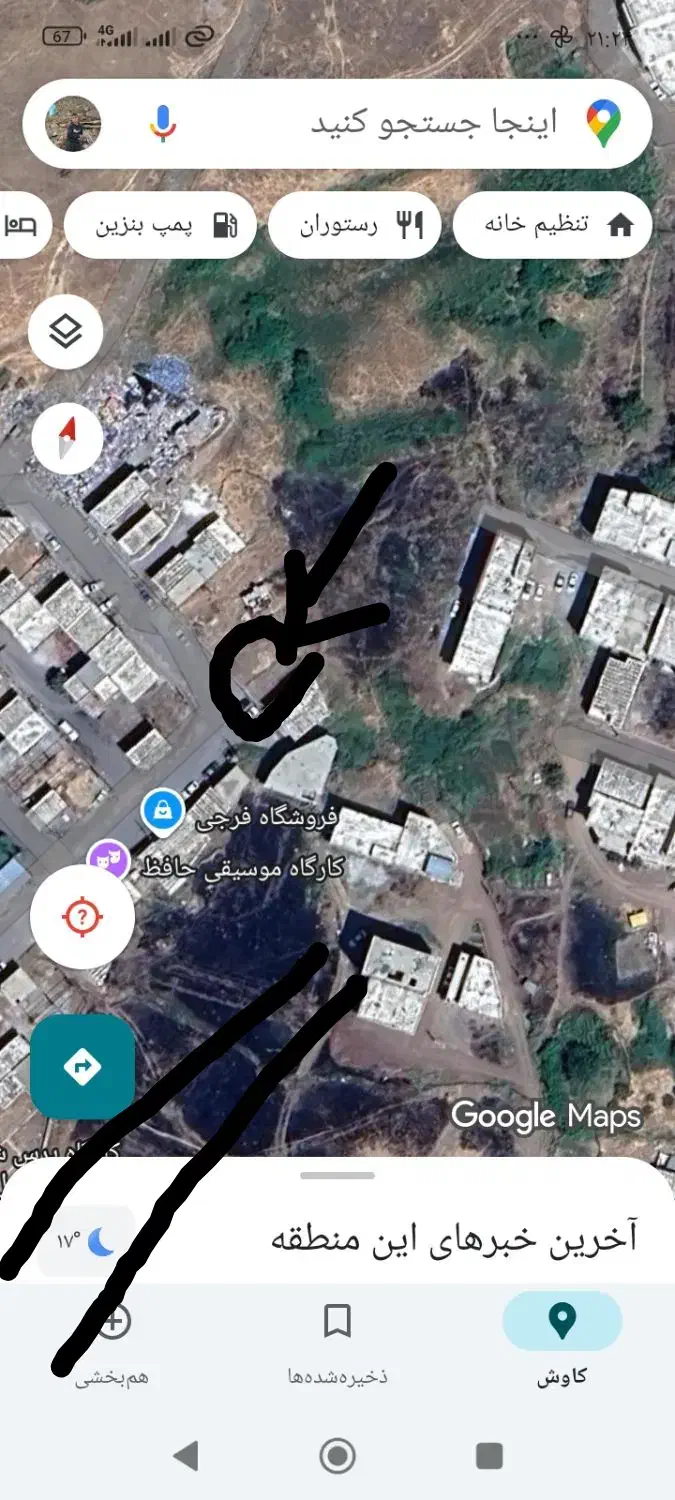675x1500 pixels.
Task: Switch to the 'کاوش' tab
Action: tap(561, 1338)
